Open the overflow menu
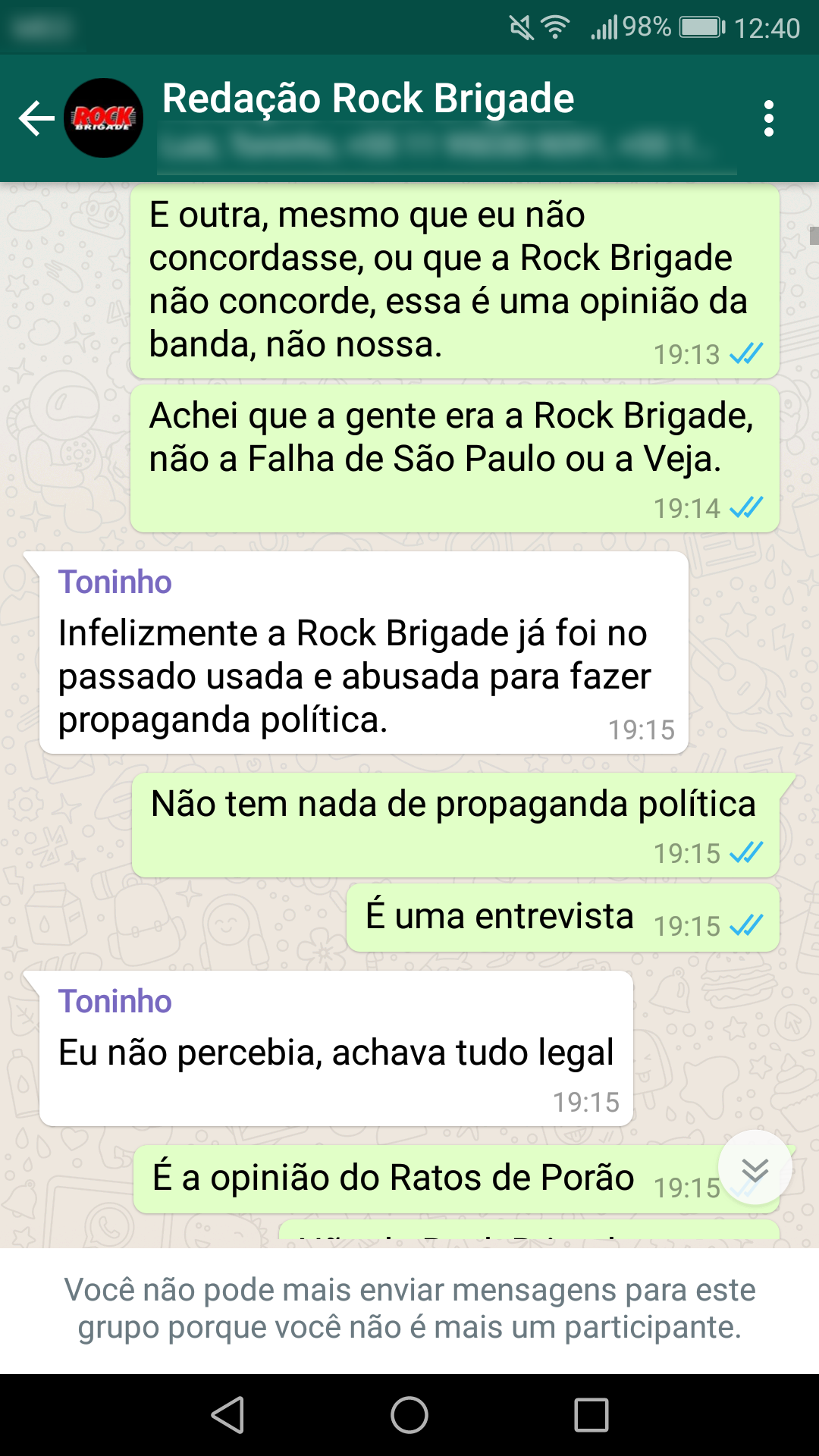The width and height of the screenshot is (819, 1456). click(x=769, y=118)
